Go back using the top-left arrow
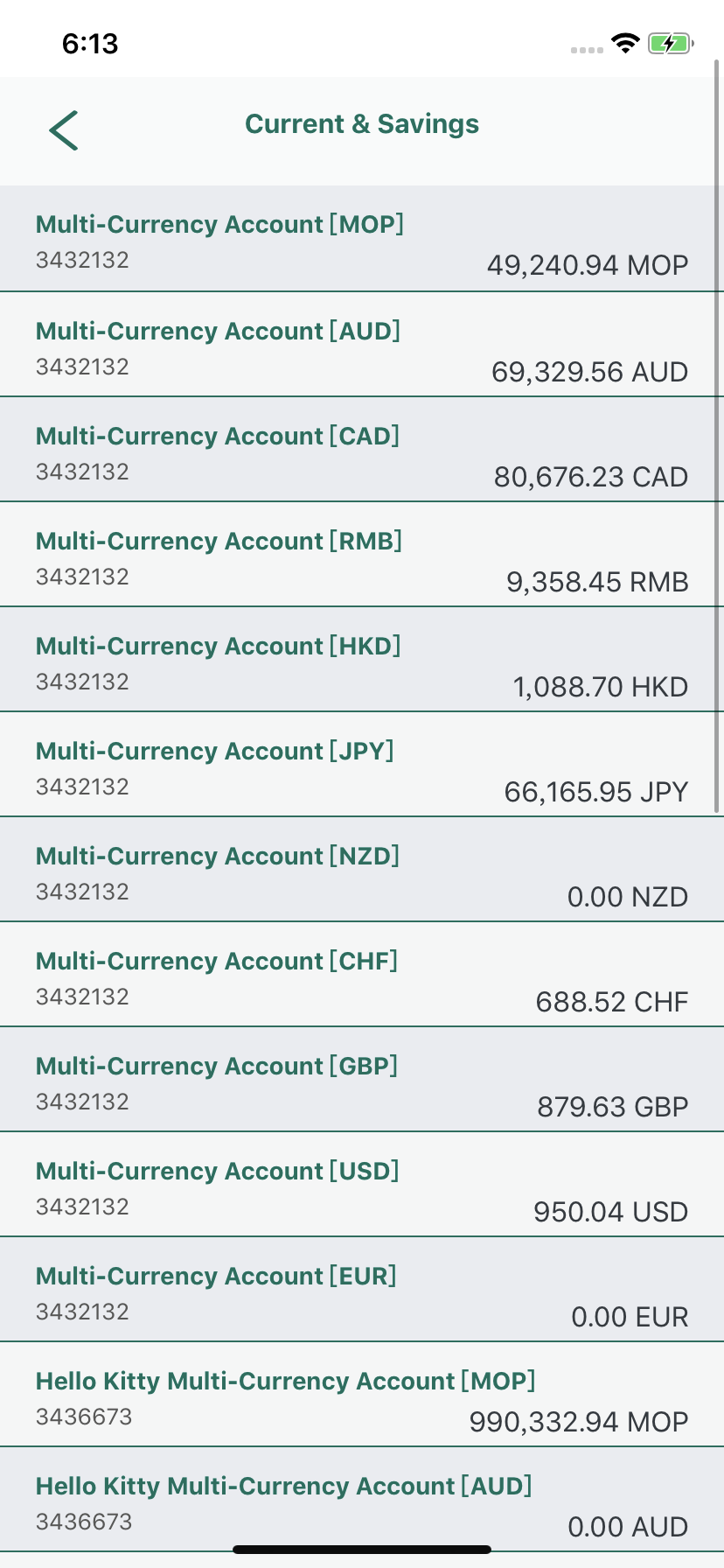 (x=64, y=130)
